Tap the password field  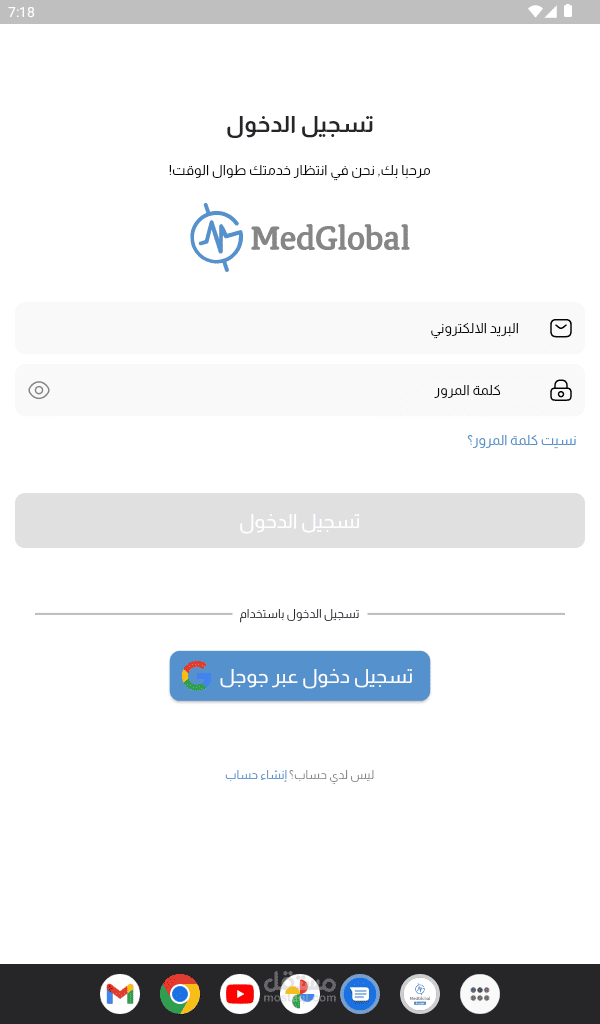point(300,390)
